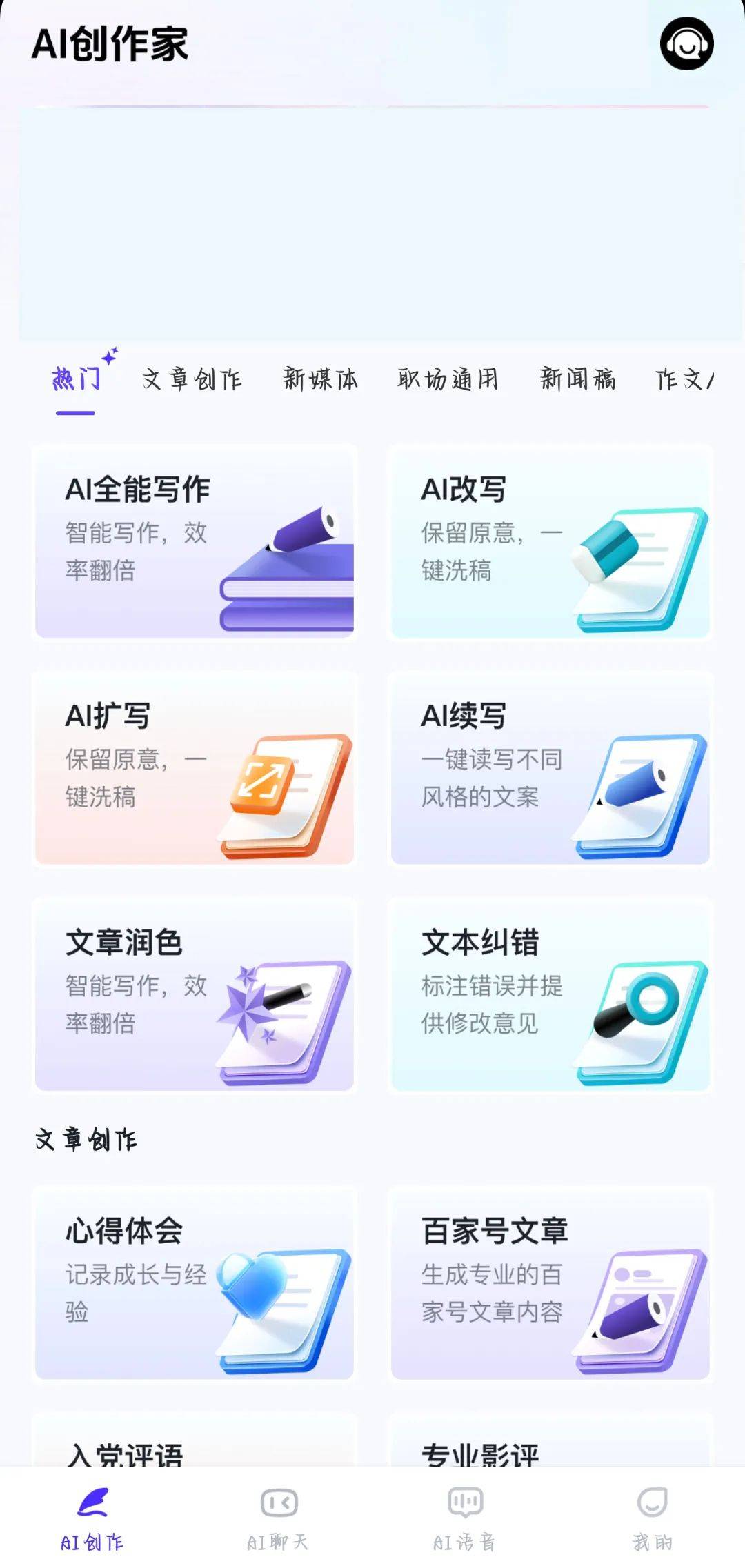Image resolution: width=745 pixels, height=1568 pixels.
Task: Go to the AI语音 bottom tab
Action: click(x=465, y=1519)
